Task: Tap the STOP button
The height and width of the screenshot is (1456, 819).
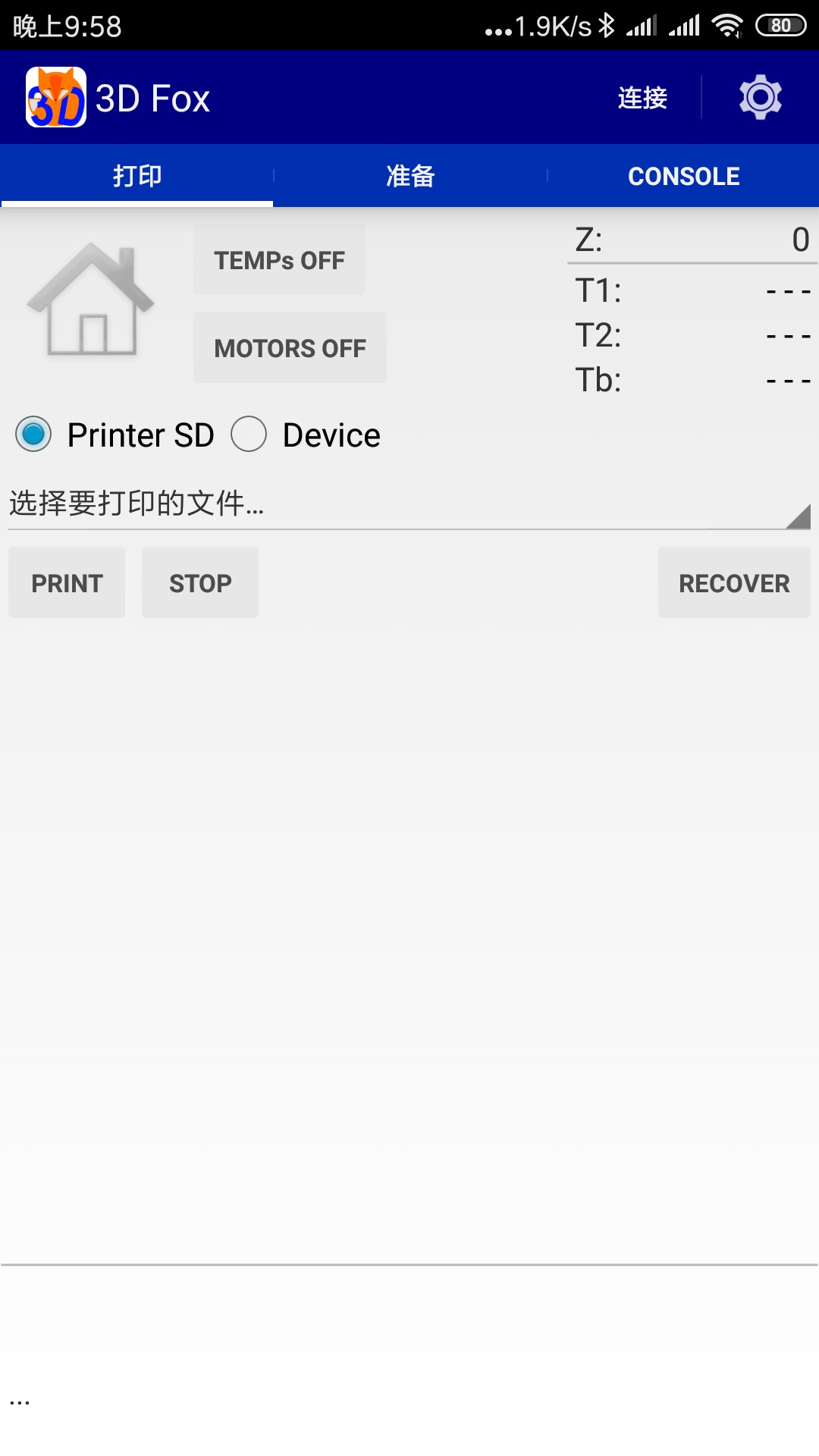Action: (200, 583)
